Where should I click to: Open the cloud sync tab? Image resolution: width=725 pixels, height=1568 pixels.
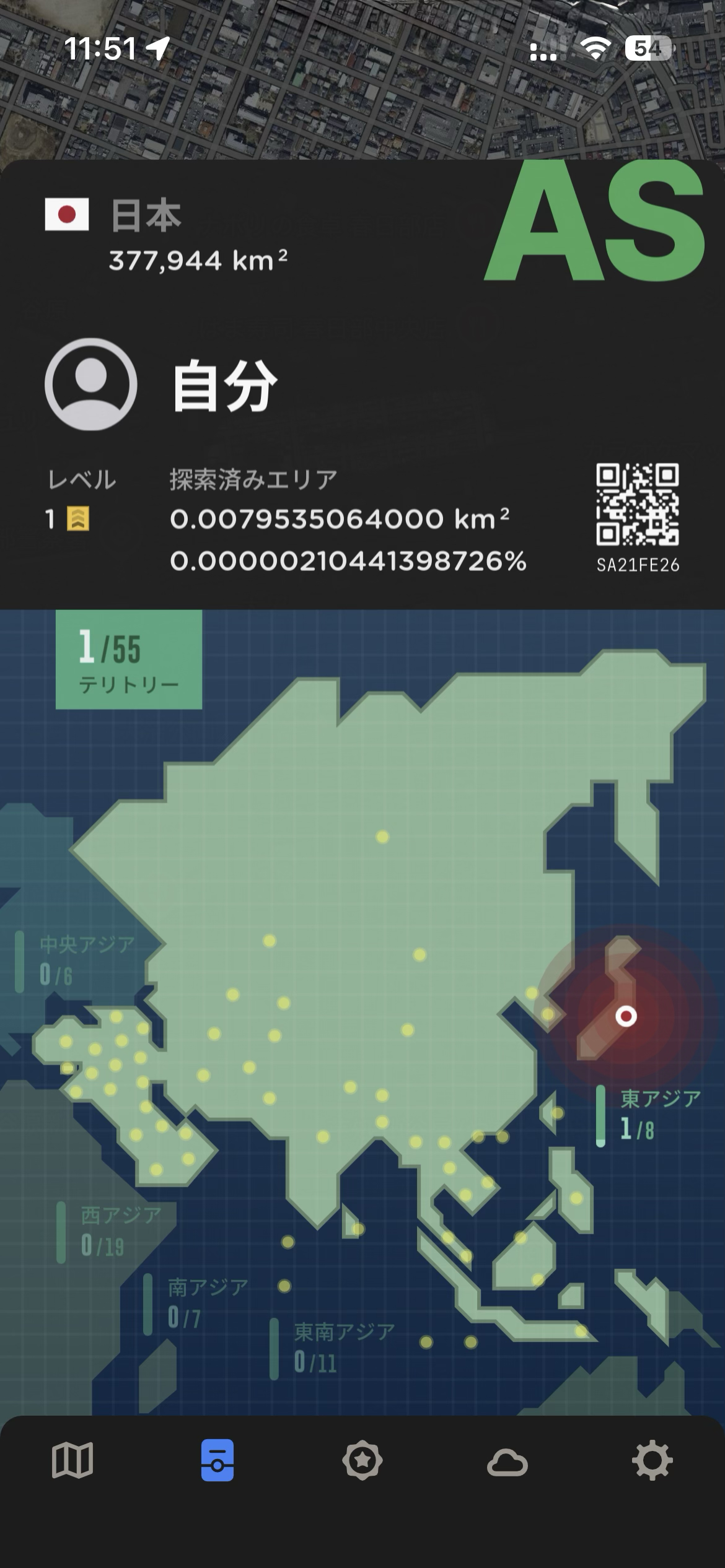pyautogui.click(x=507, y=1462)
